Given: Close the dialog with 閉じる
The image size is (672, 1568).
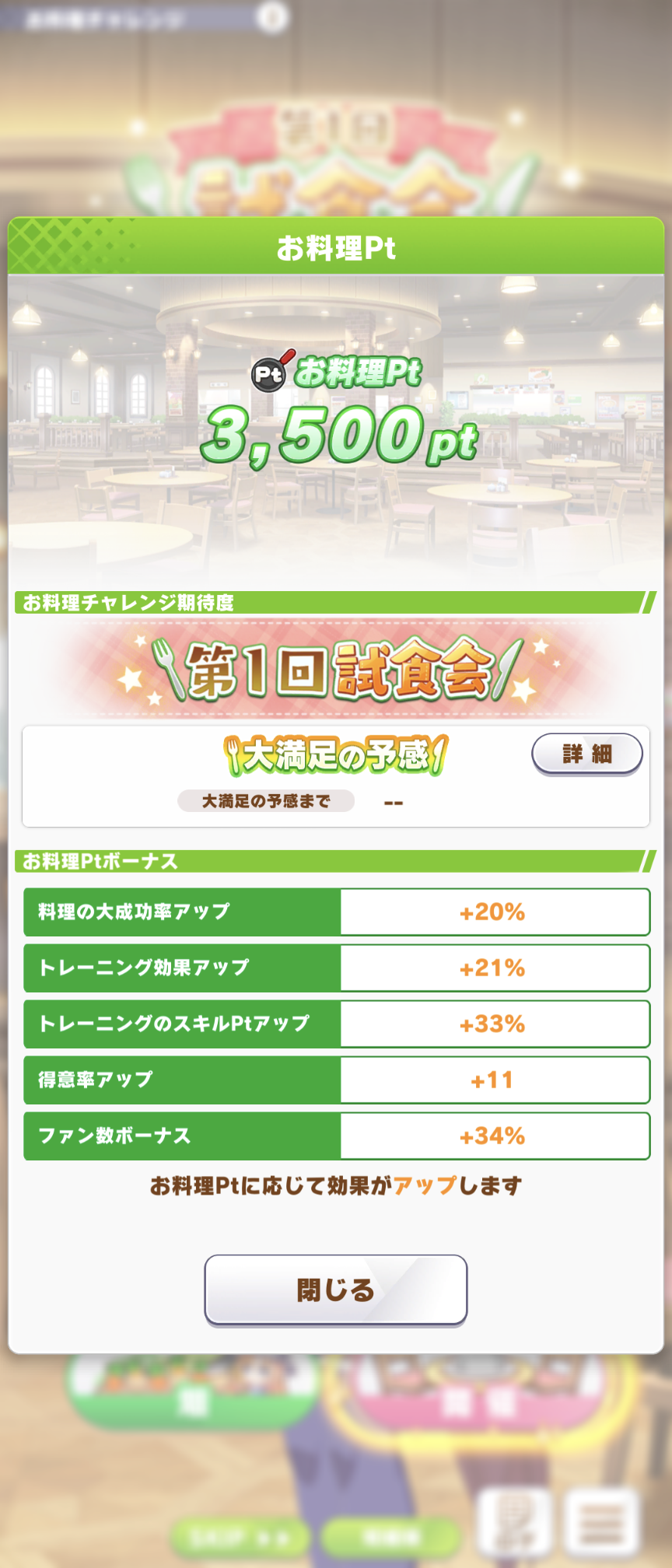Looking at the screenshot, I should point(336,1290).
